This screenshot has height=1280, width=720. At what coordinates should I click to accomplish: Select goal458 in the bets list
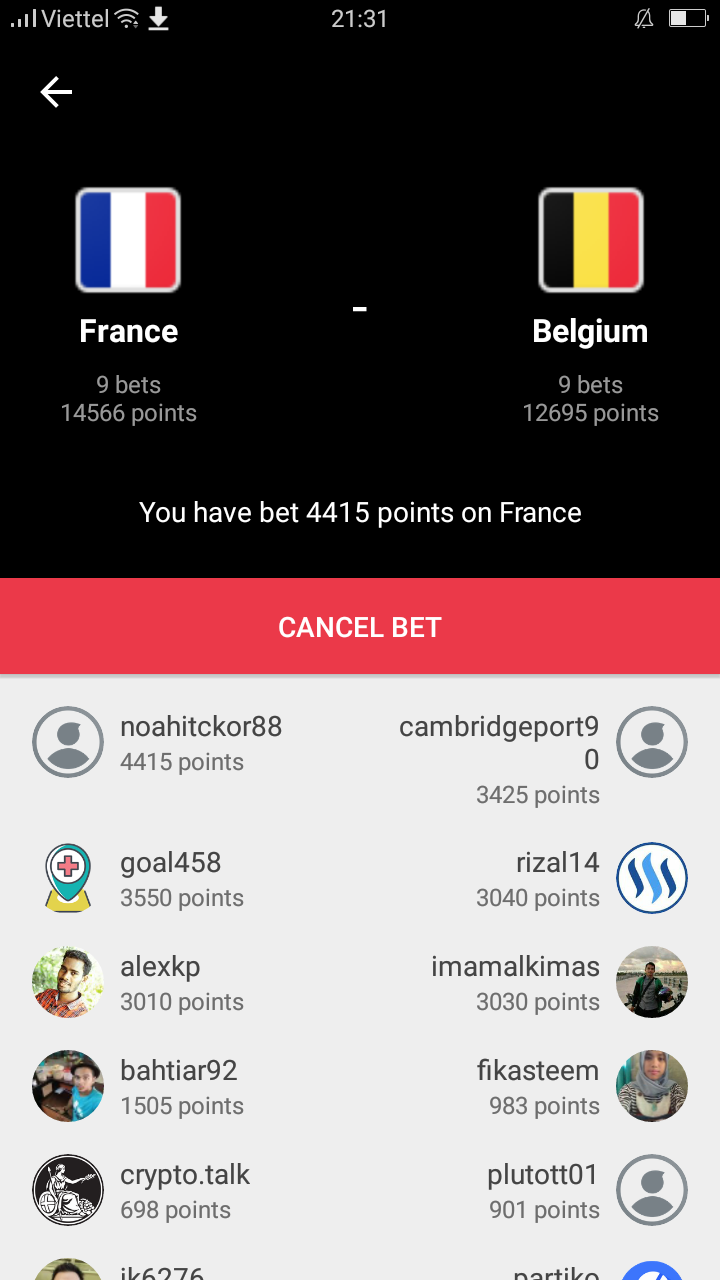click(x=170, y=878)
